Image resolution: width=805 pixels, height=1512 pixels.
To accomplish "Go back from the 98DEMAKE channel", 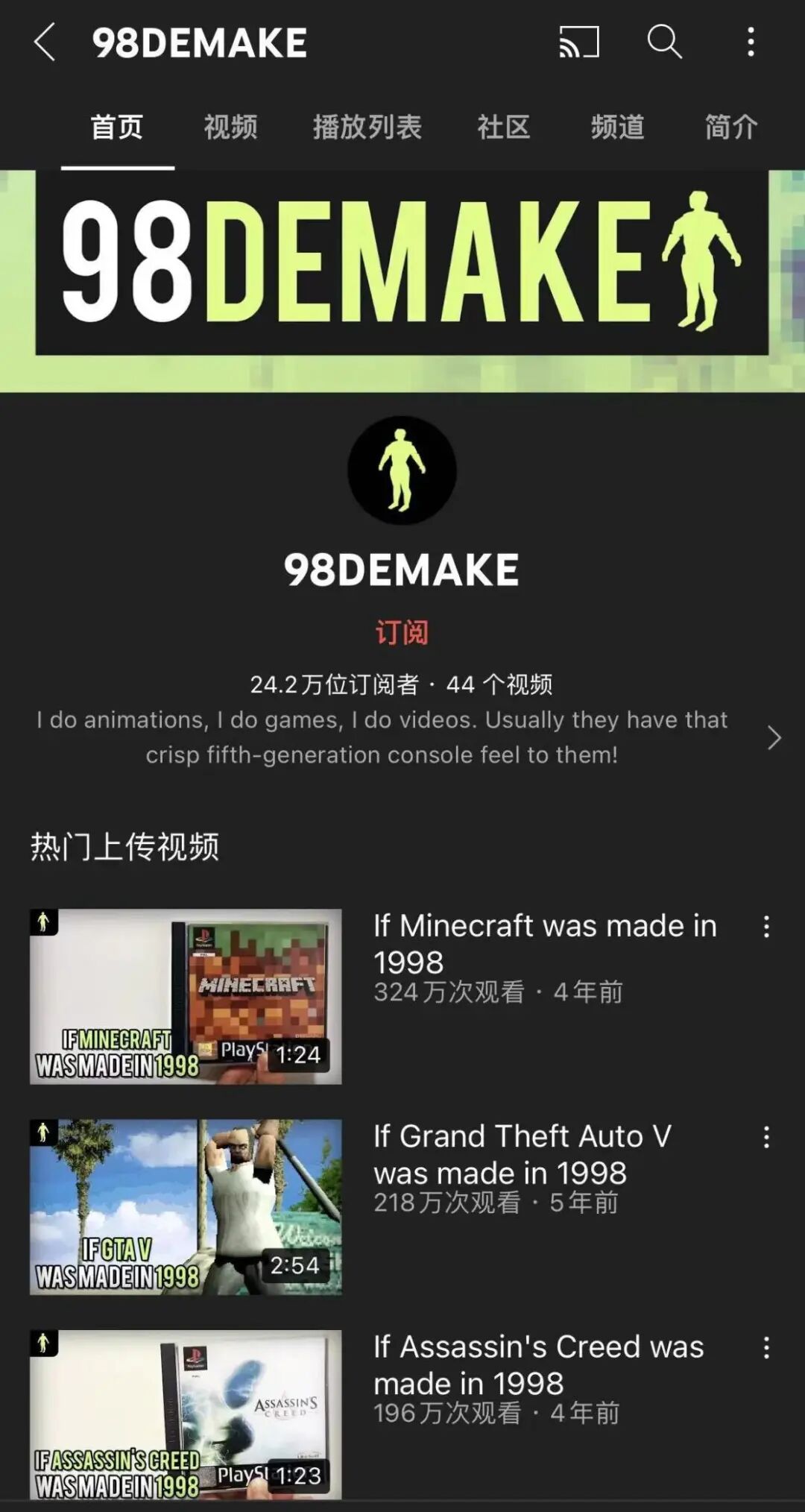I will click(45, 42).
